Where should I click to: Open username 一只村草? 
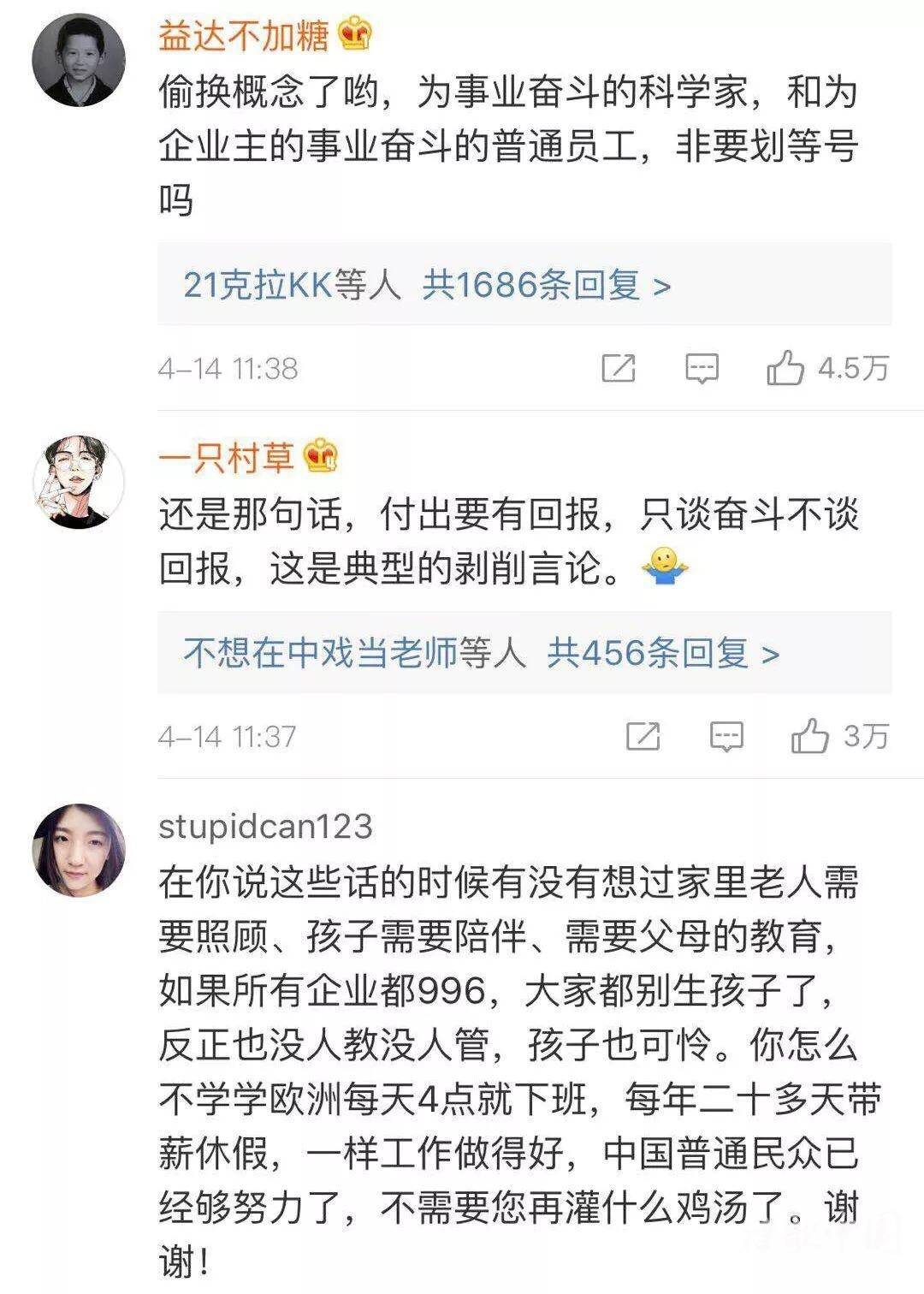pyautogui.click(x=226, y=458)
